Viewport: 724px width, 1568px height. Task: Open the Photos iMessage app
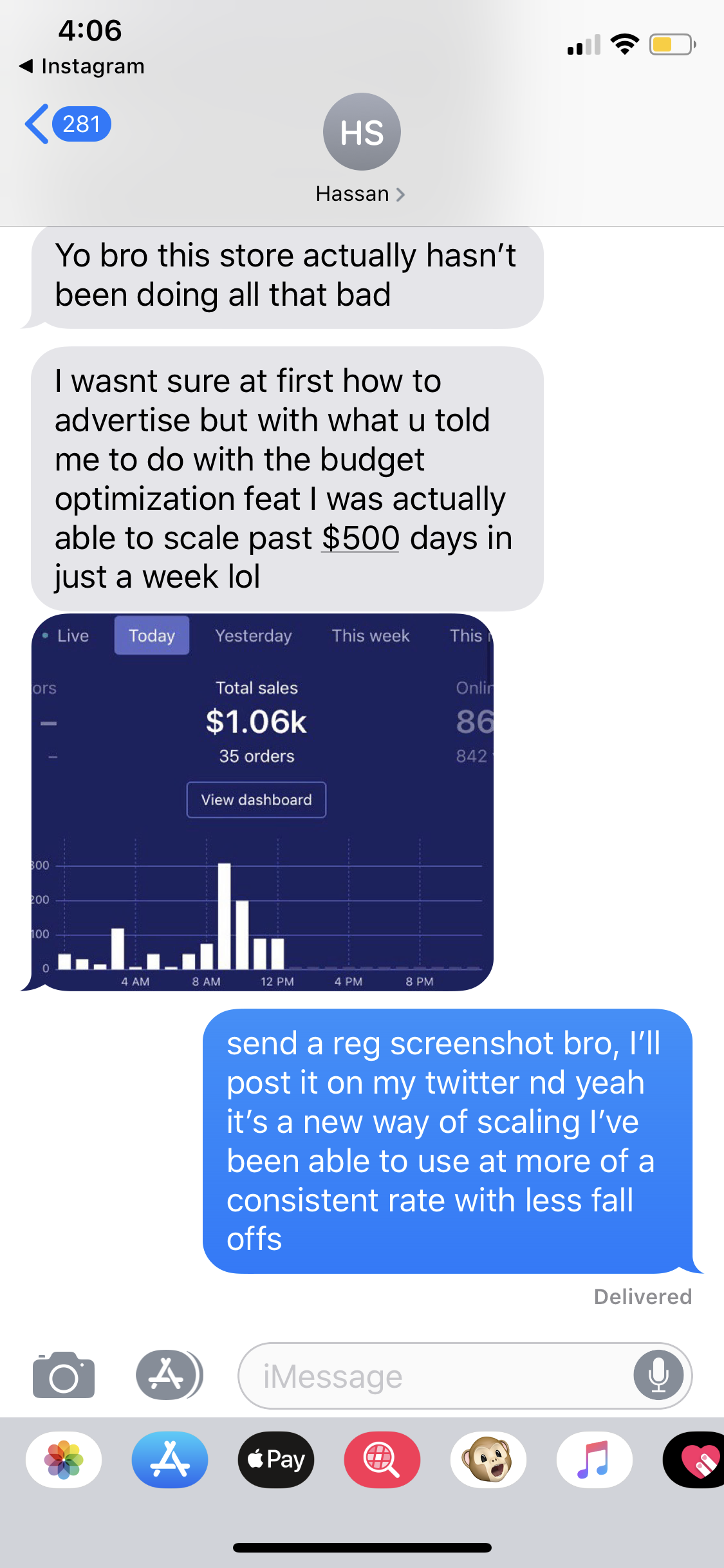(x=64, y=1459)
